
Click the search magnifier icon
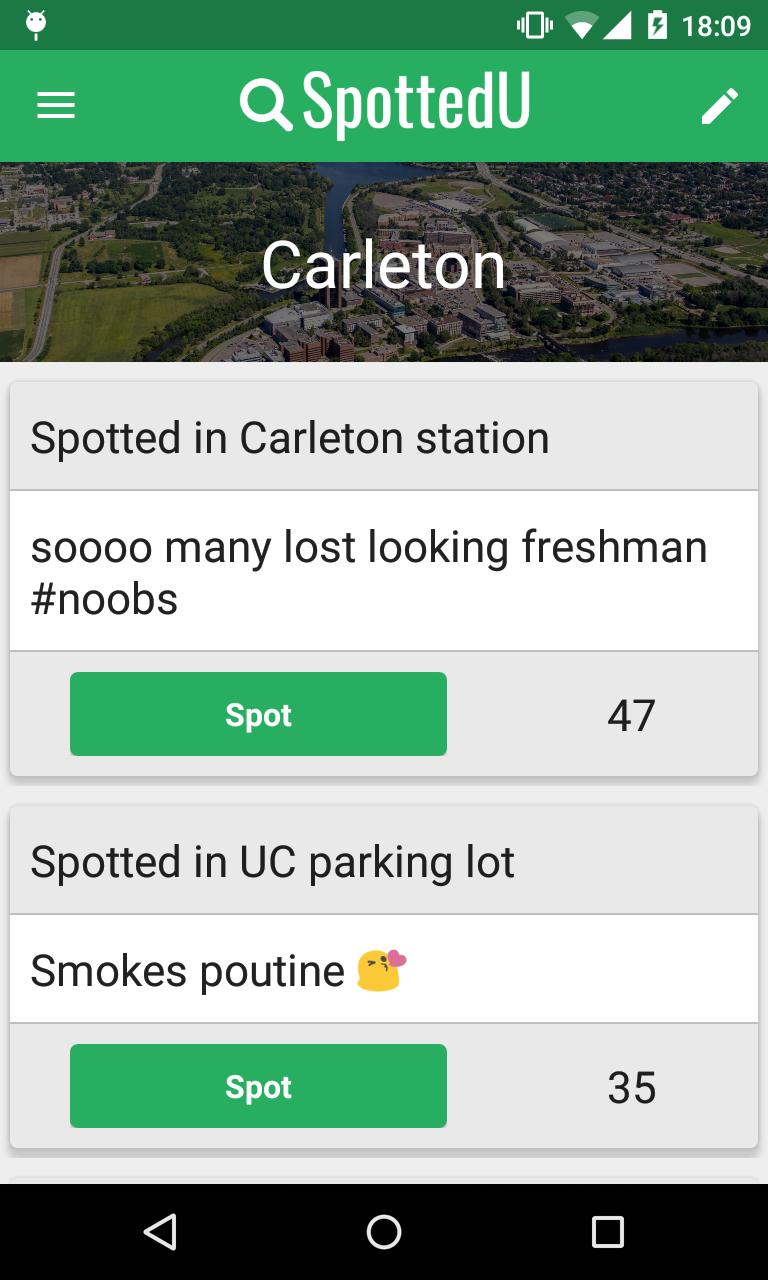[262, 104]
